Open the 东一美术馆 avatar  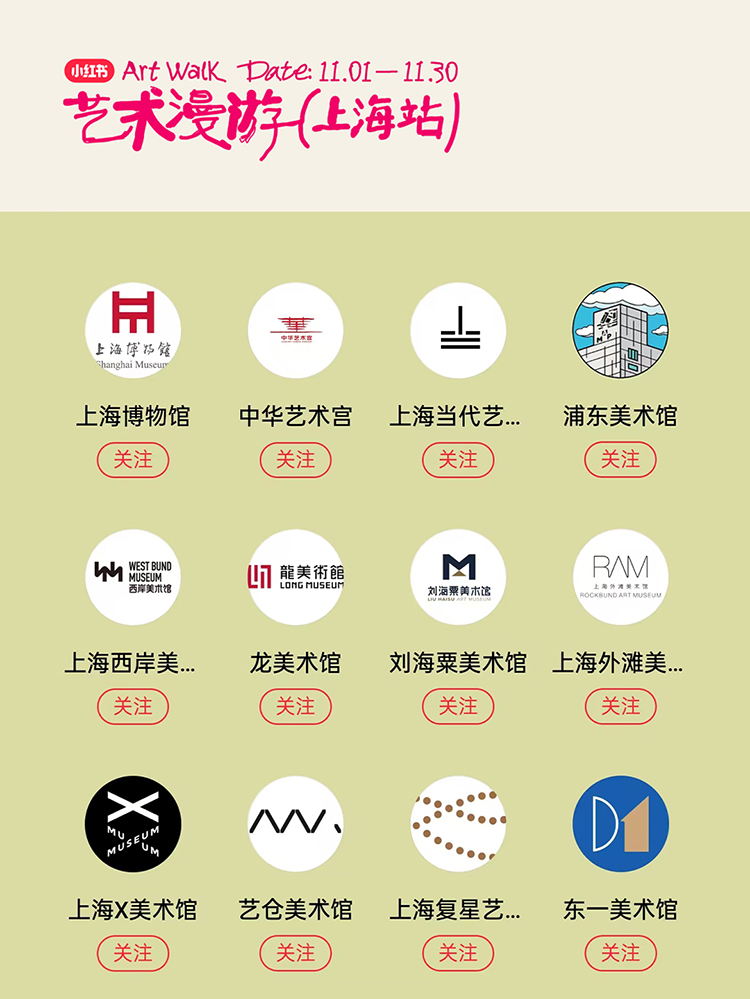coord(620,824)
